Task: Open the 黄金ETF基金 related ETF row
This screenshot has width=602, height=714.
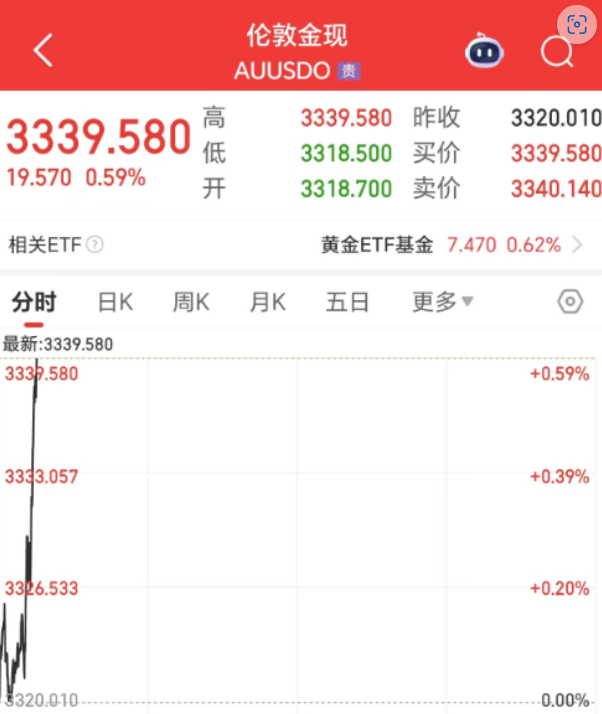Action: pos(452,245)
